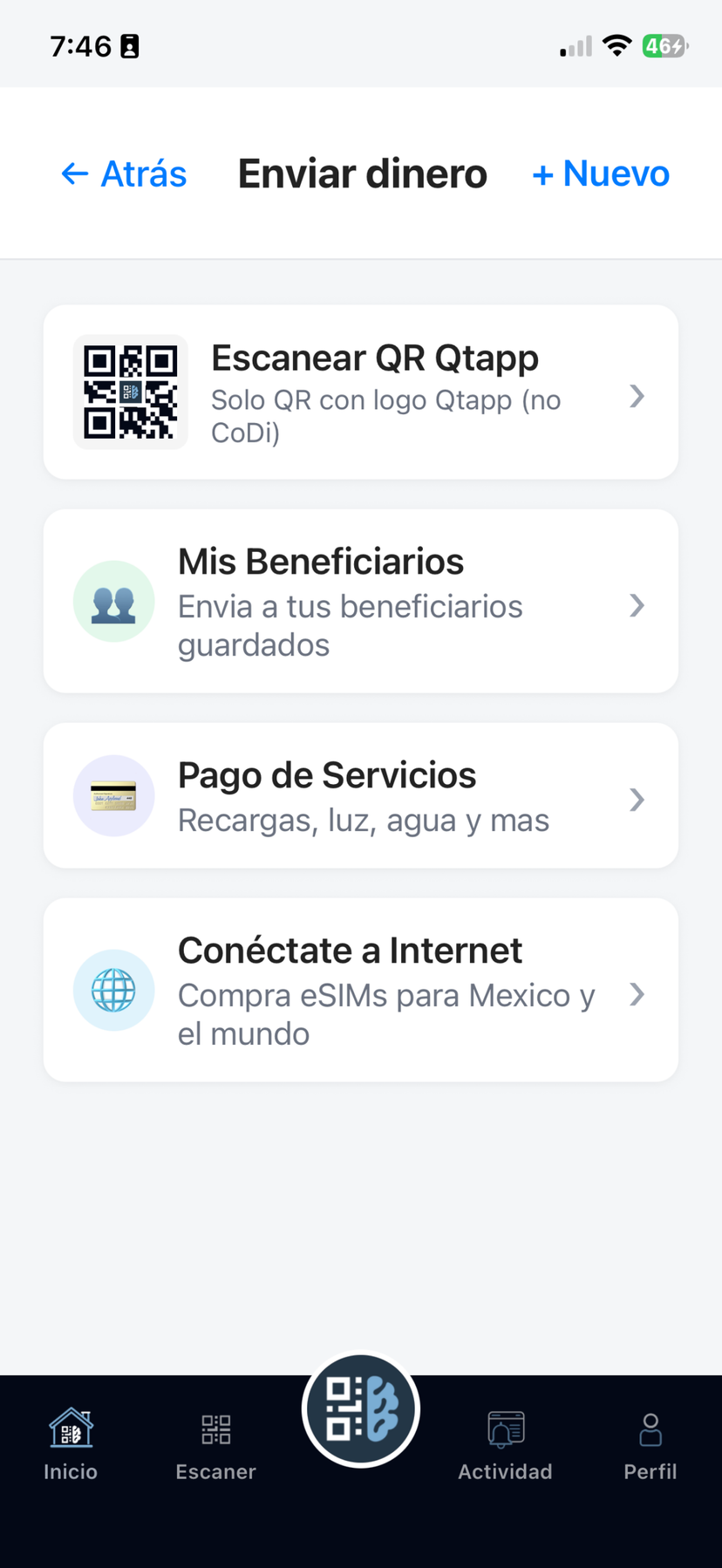The image size is (722, 1568).
Task: Open Mis Beneficiarios using the arrow chevron
Action: click(x=637, y=605)
